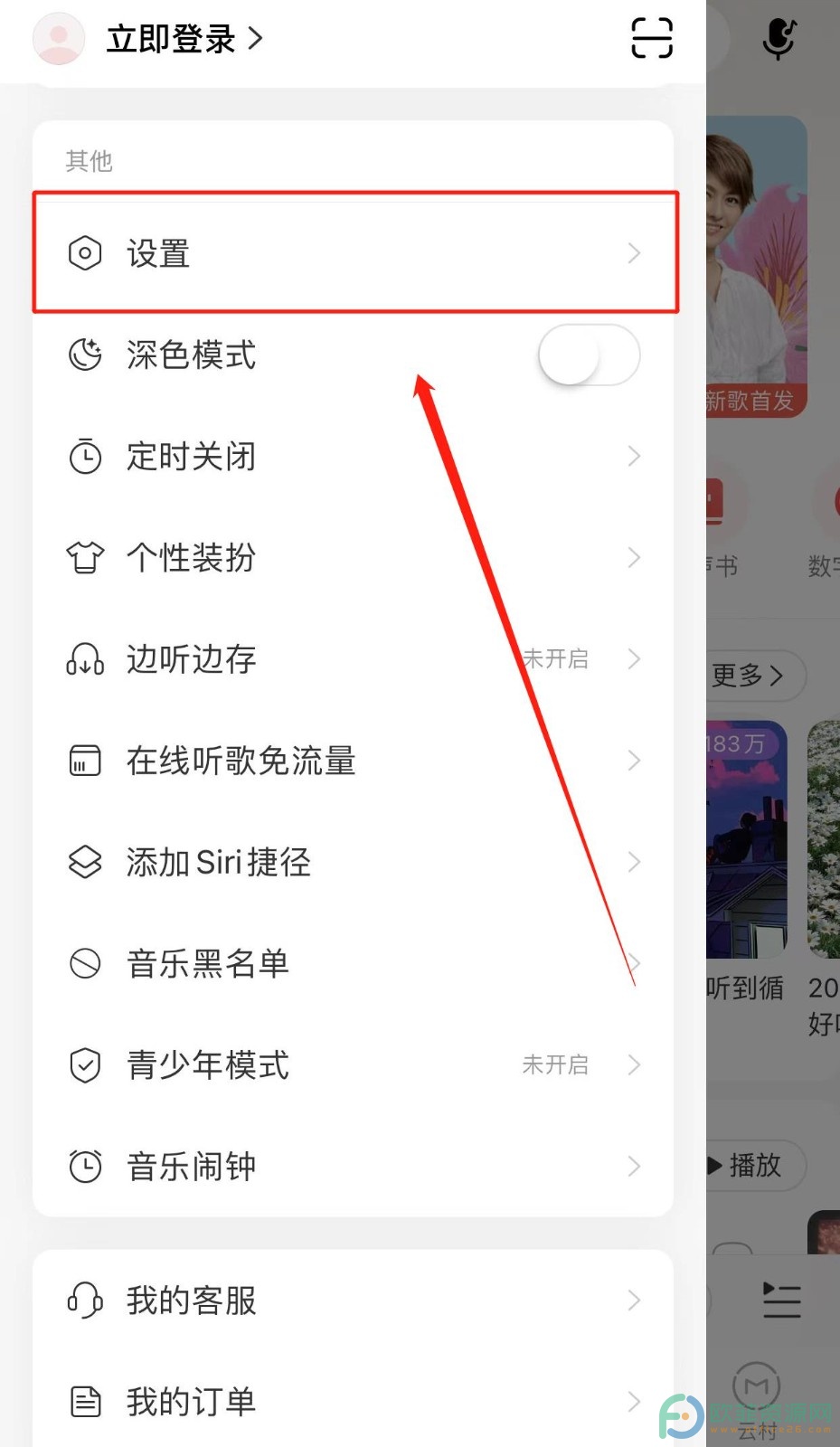The height and width of the screenshot is (1447, 840).
Task: Click the 音乐闹钟 alarm icon
Action: click(84, 1167)
